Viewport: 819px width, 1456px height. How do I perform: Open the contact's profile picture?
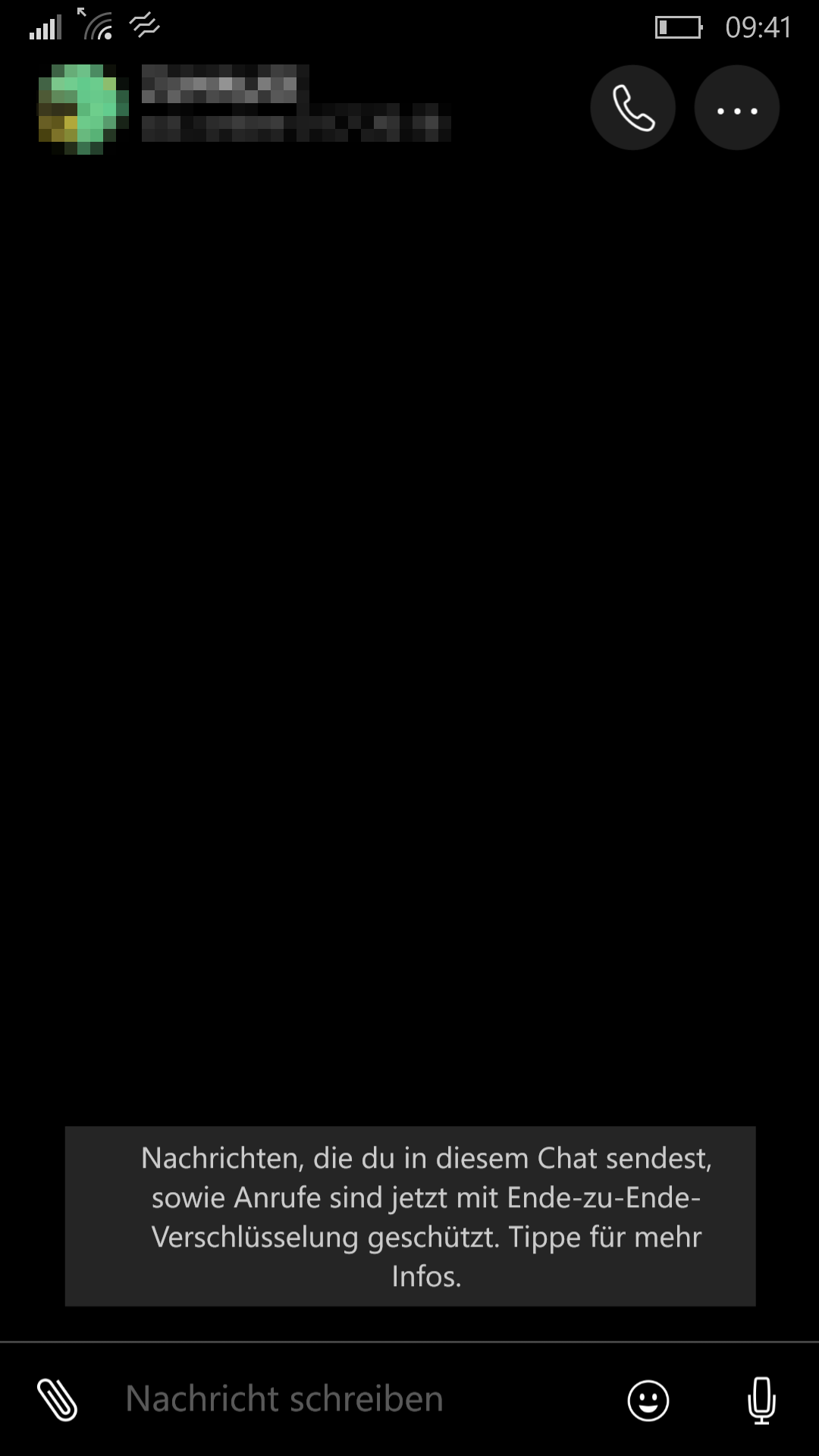pos(83,108)
